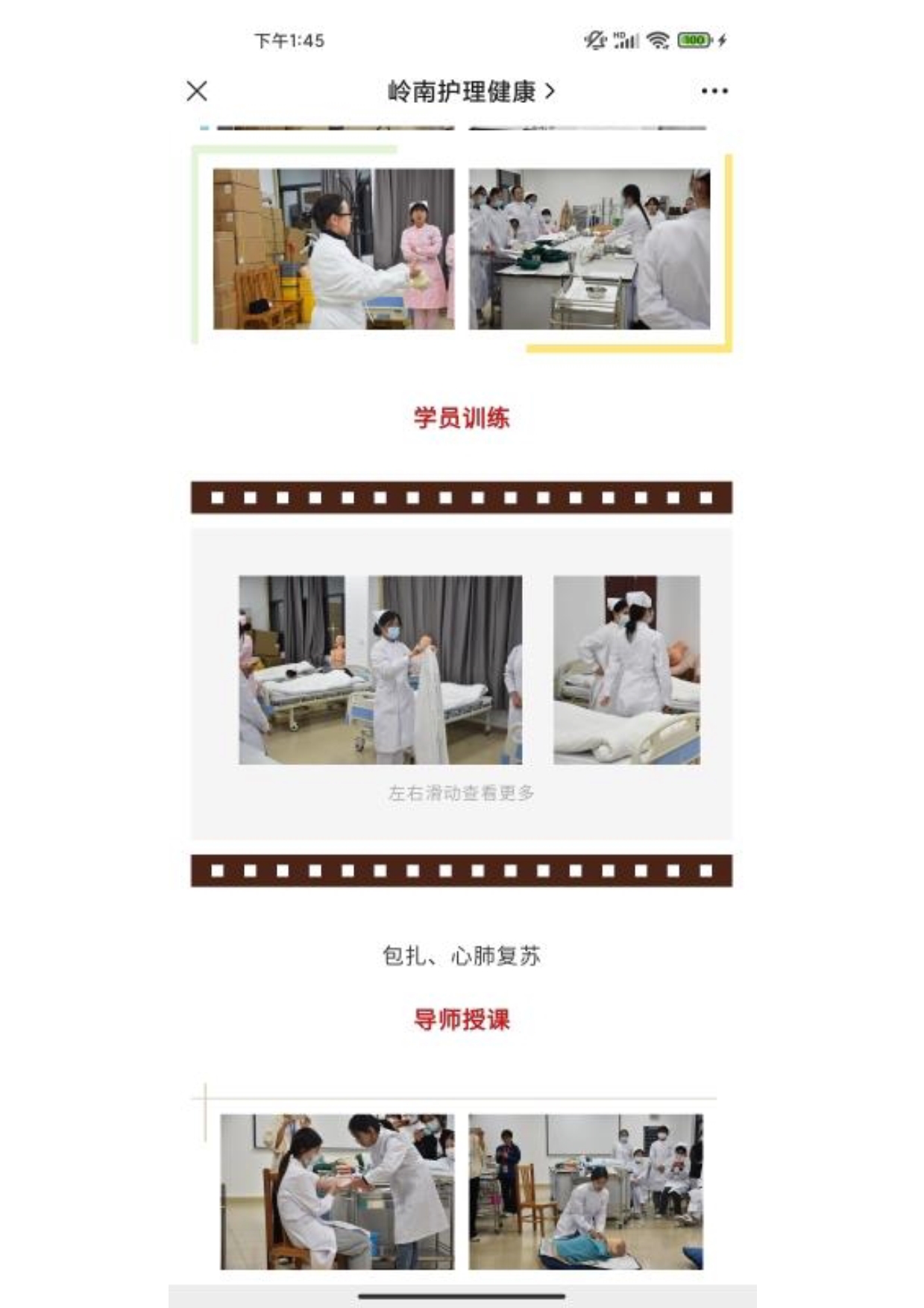The width and height of the screenshot is (924, 1308).
Task: View the arm bandaging demonstration photo
Action: coord(337,1191)
